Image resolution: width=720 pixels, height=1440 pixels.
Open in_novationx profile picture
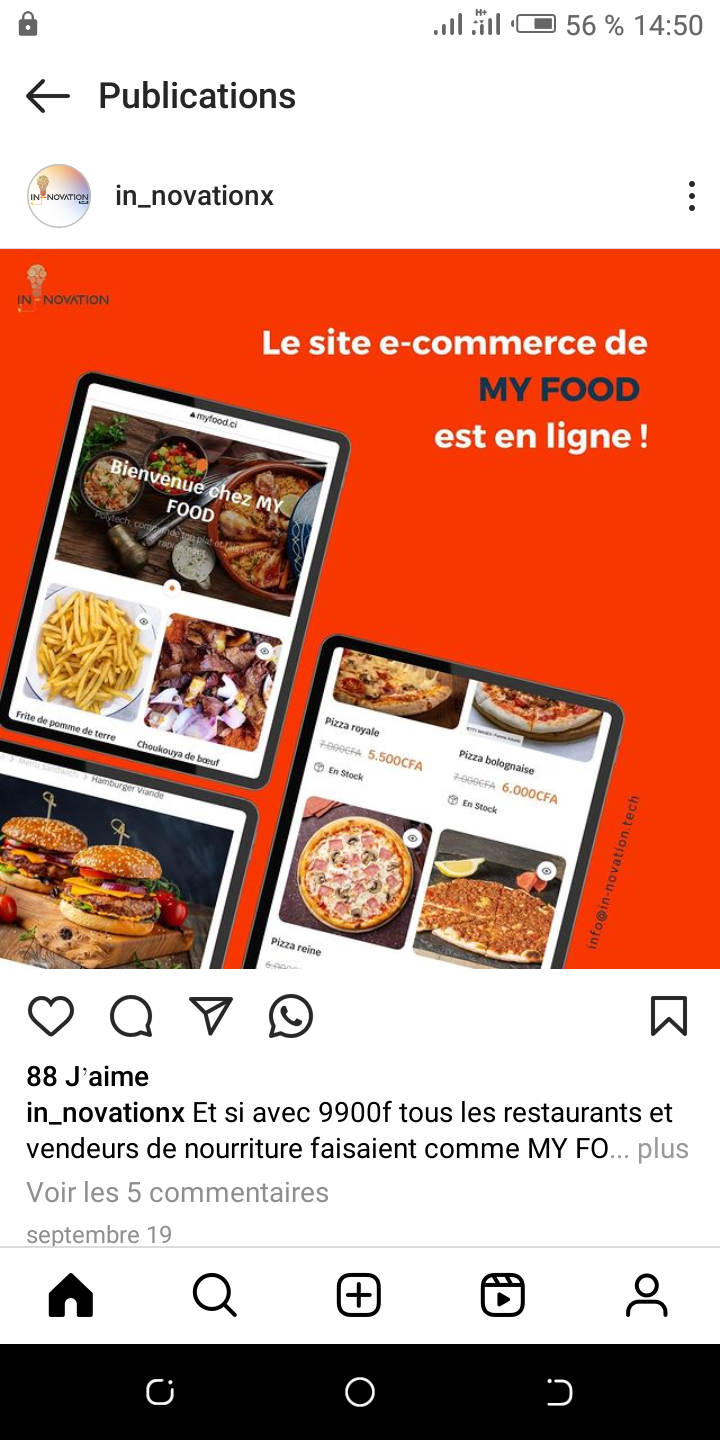(59, 196)
